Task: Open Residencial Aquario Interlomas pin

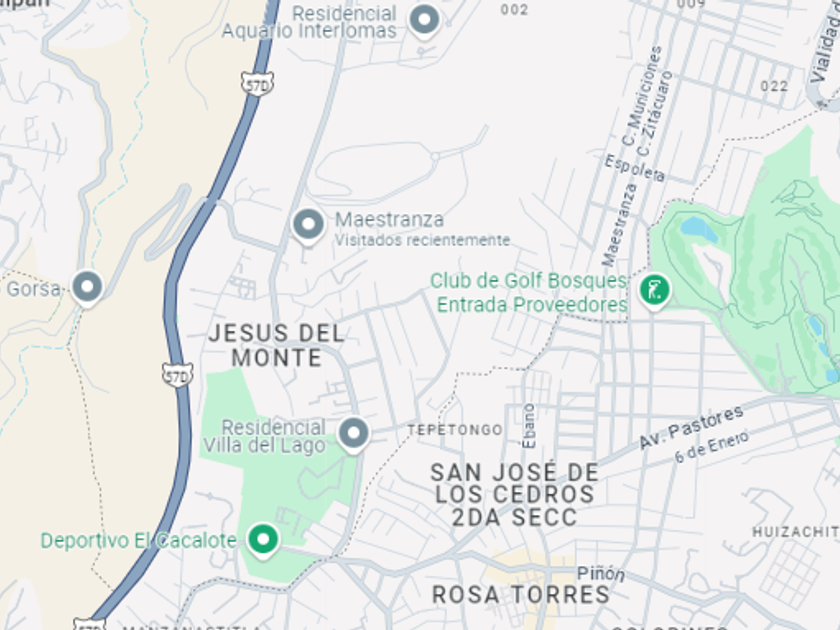Action: click(x=425, y=19)
